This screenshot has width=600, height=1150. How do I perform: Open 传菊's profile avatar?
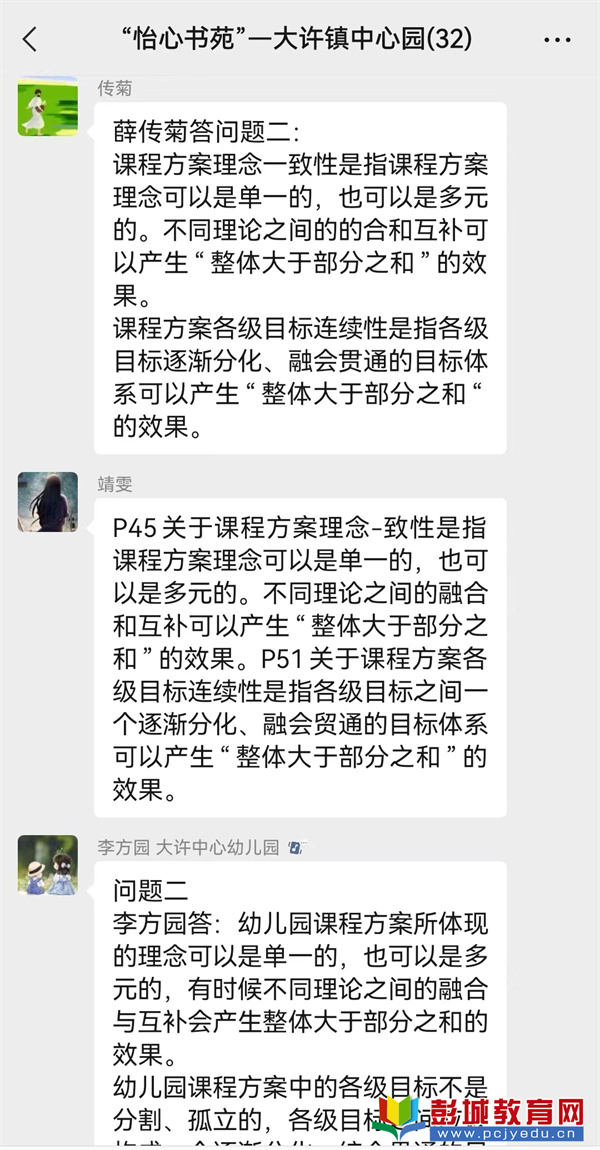pos(47,105)
